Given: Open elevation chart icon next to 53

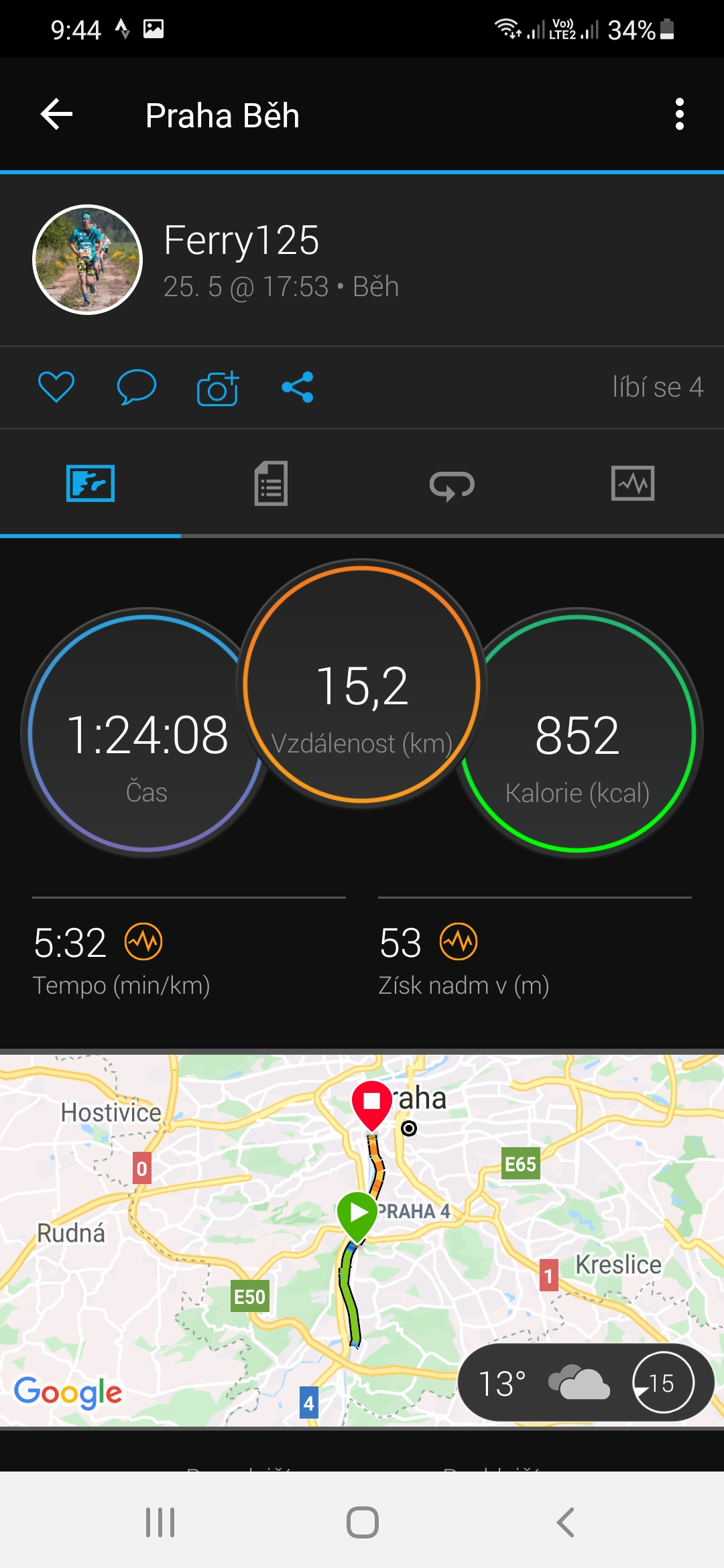Looking at the screenshot, I should (x=459, y=941).
